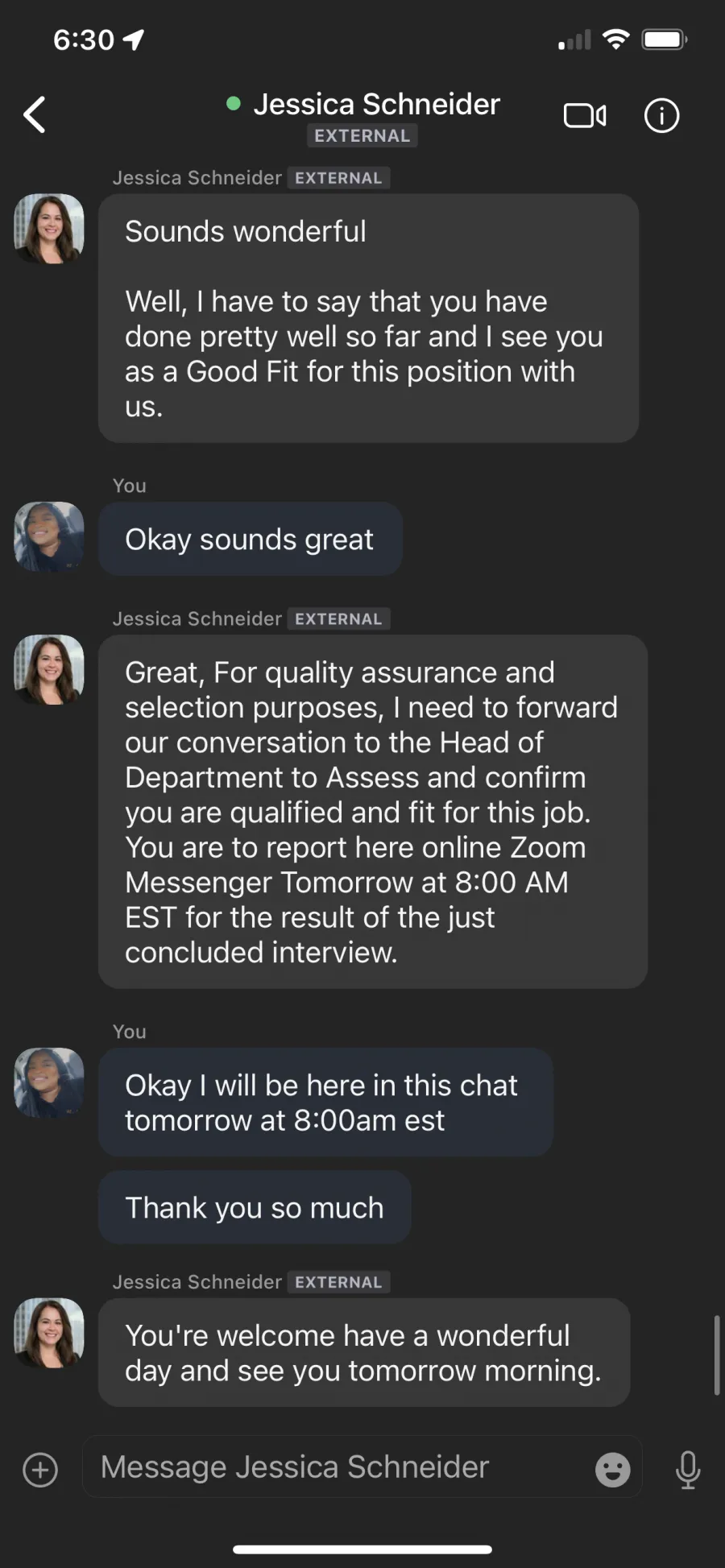
Task: Record a voice message with the microphone
Action: [687, 1470]
